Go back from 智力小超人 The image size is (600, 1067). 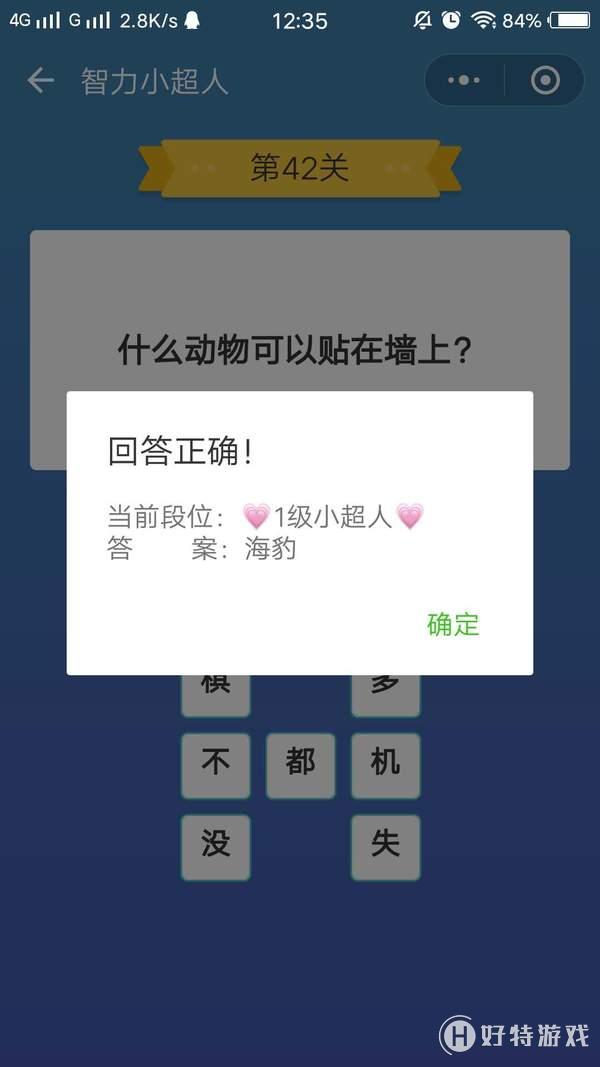tap(40, 81)
